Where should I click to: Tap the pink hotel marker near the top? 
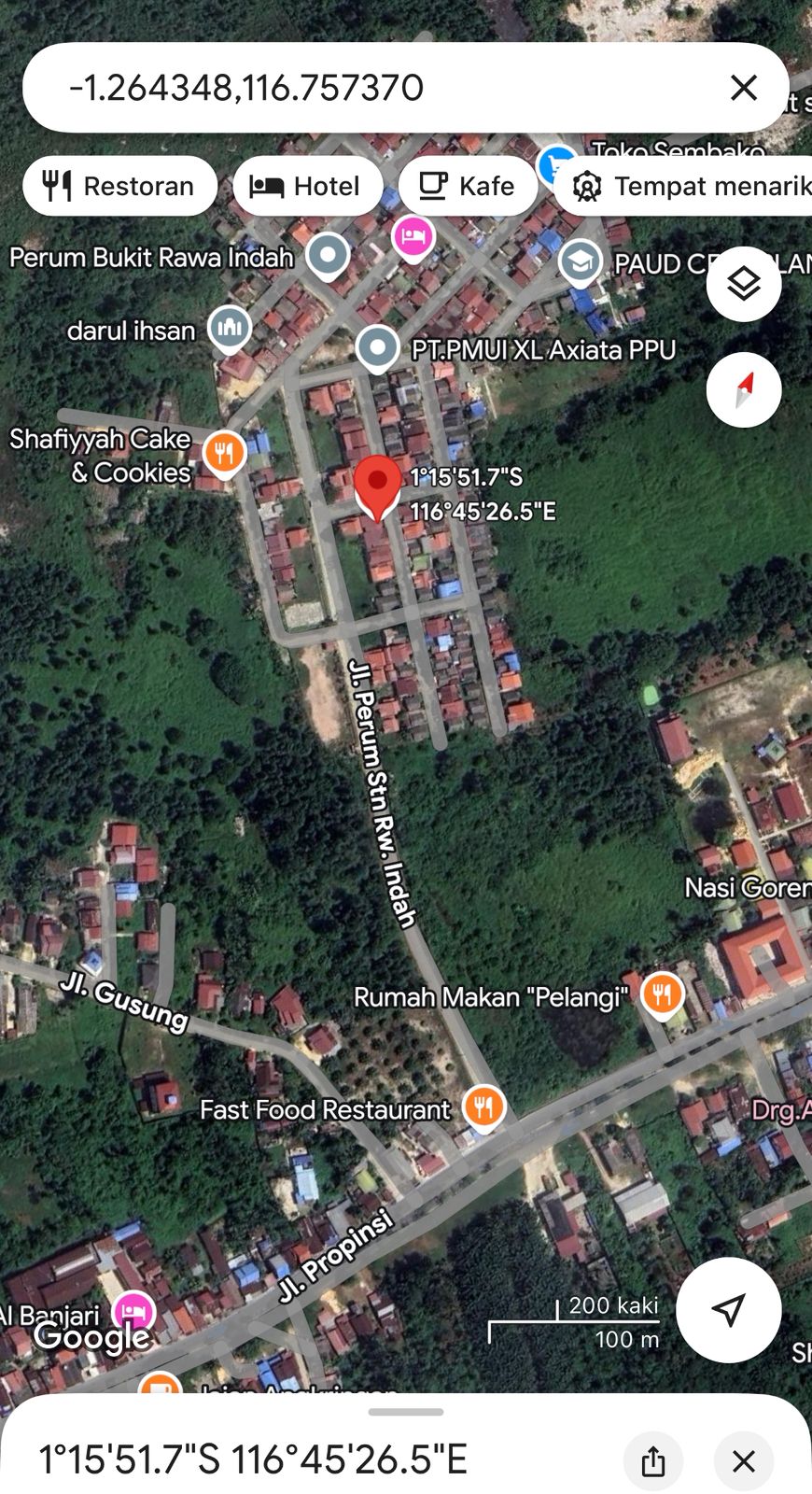click(x=413, y=236)
